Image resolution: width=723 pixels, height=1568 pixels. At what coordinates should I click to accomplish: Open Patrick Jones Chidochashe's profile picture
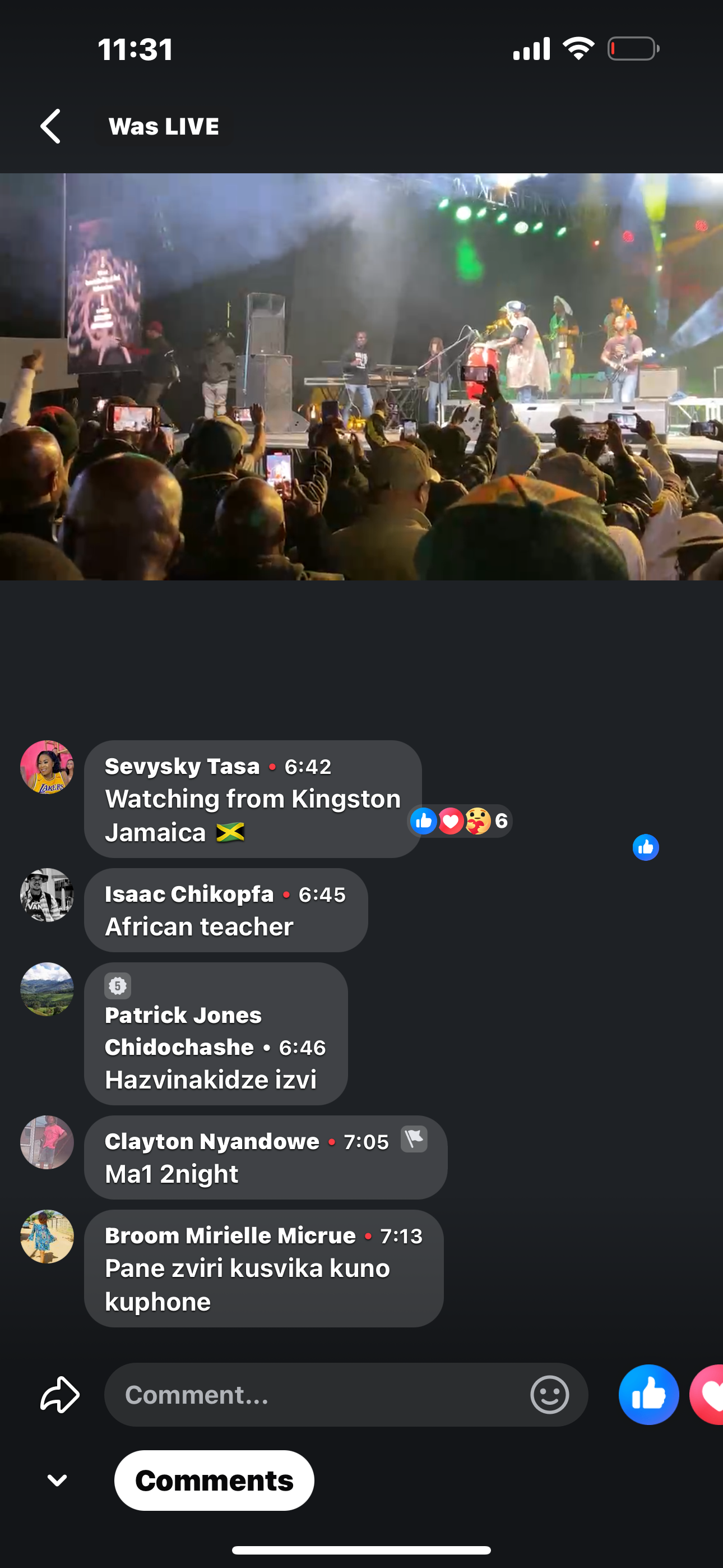point(47,989)
